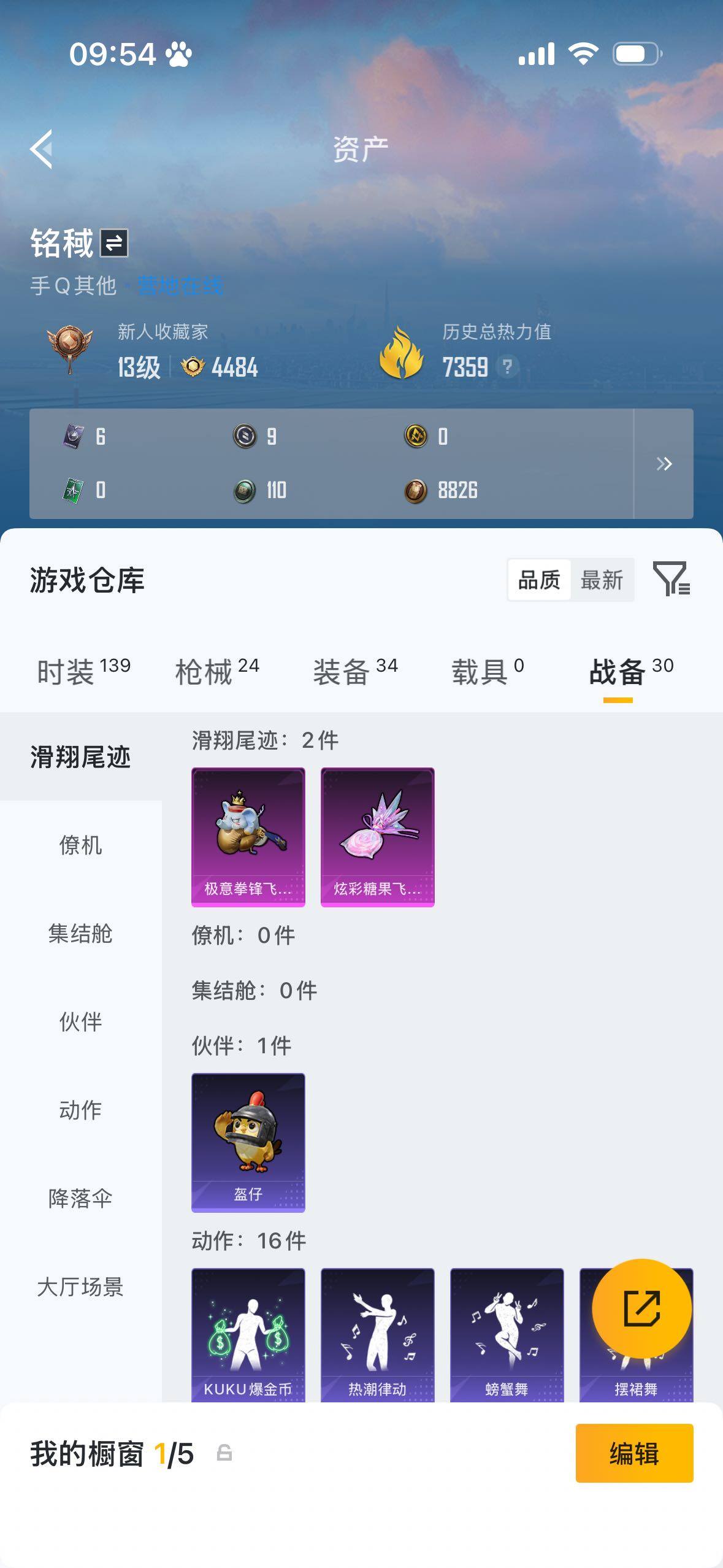This screenshot has height=1568, width=723.
Task: Open the help question mark beside 7359
Action: point(508,369)
